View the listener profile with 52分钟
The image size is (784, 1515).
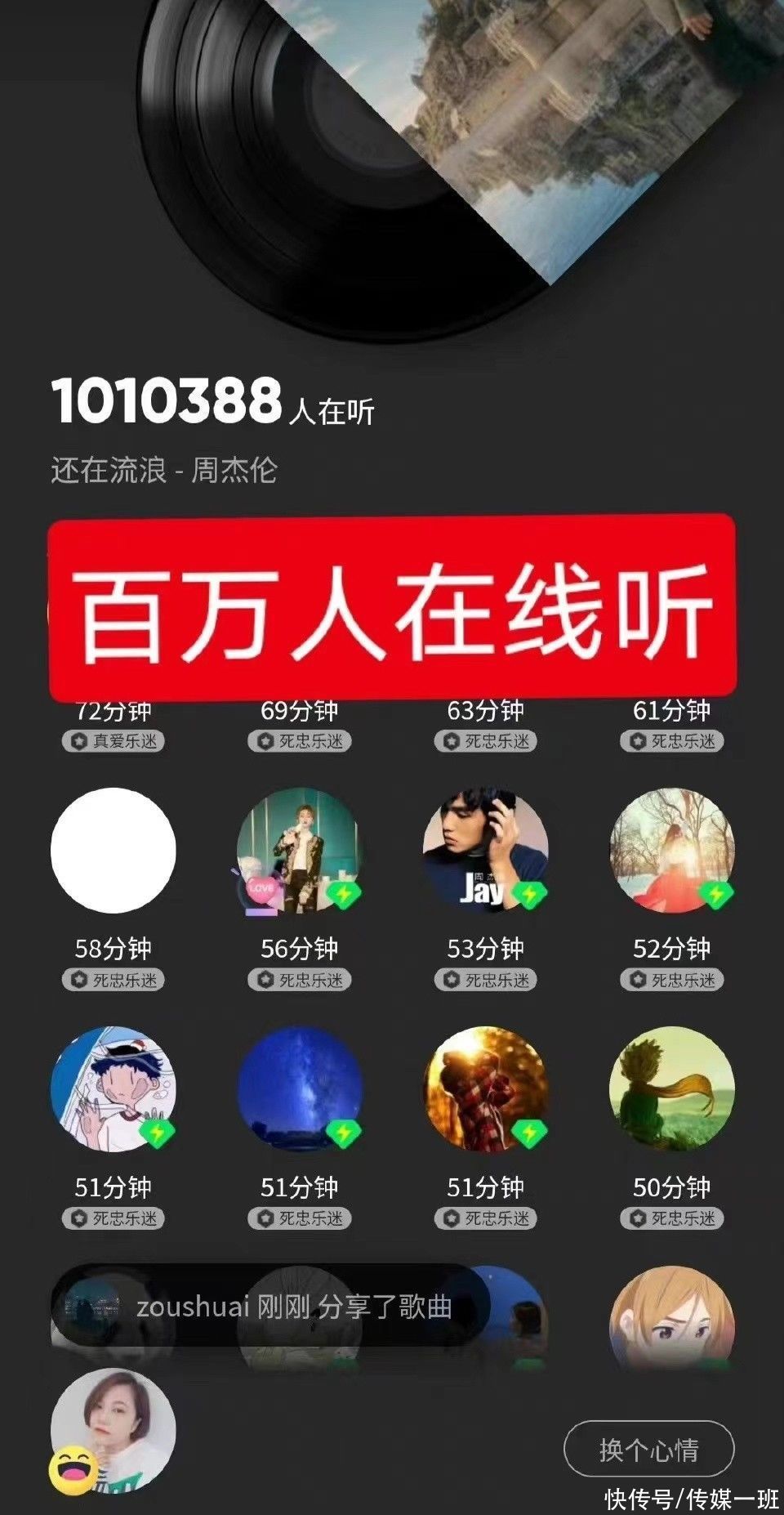671,850
